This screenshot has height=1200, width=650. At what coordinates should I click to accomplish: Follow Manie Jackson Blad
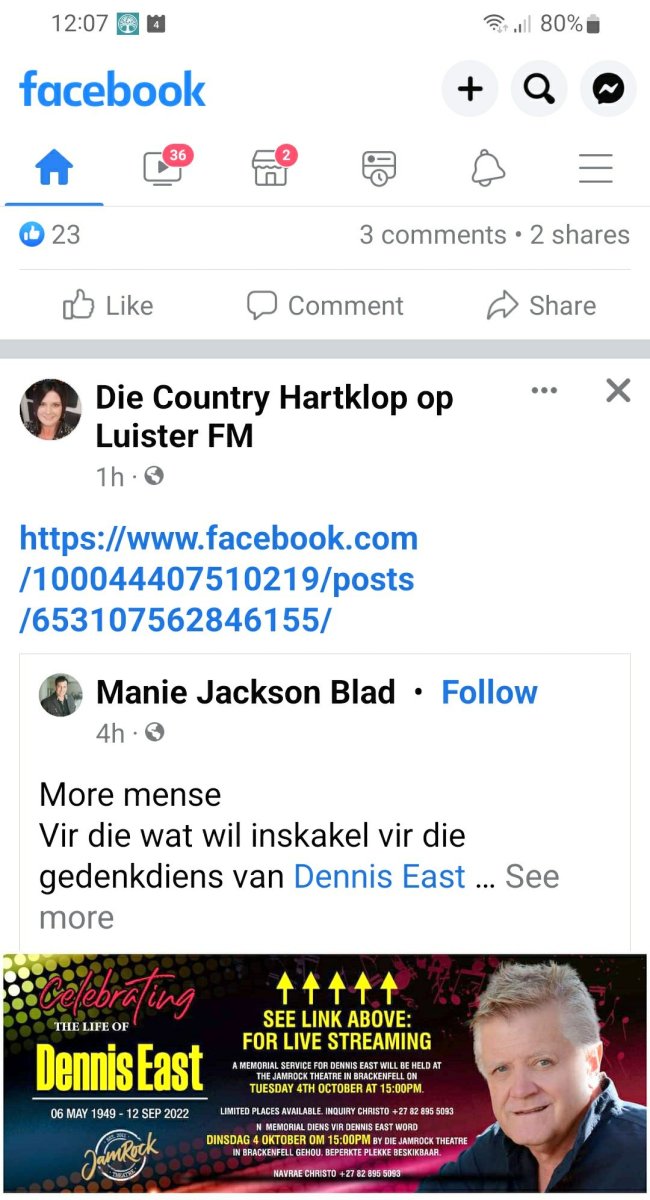pos(489,692)
